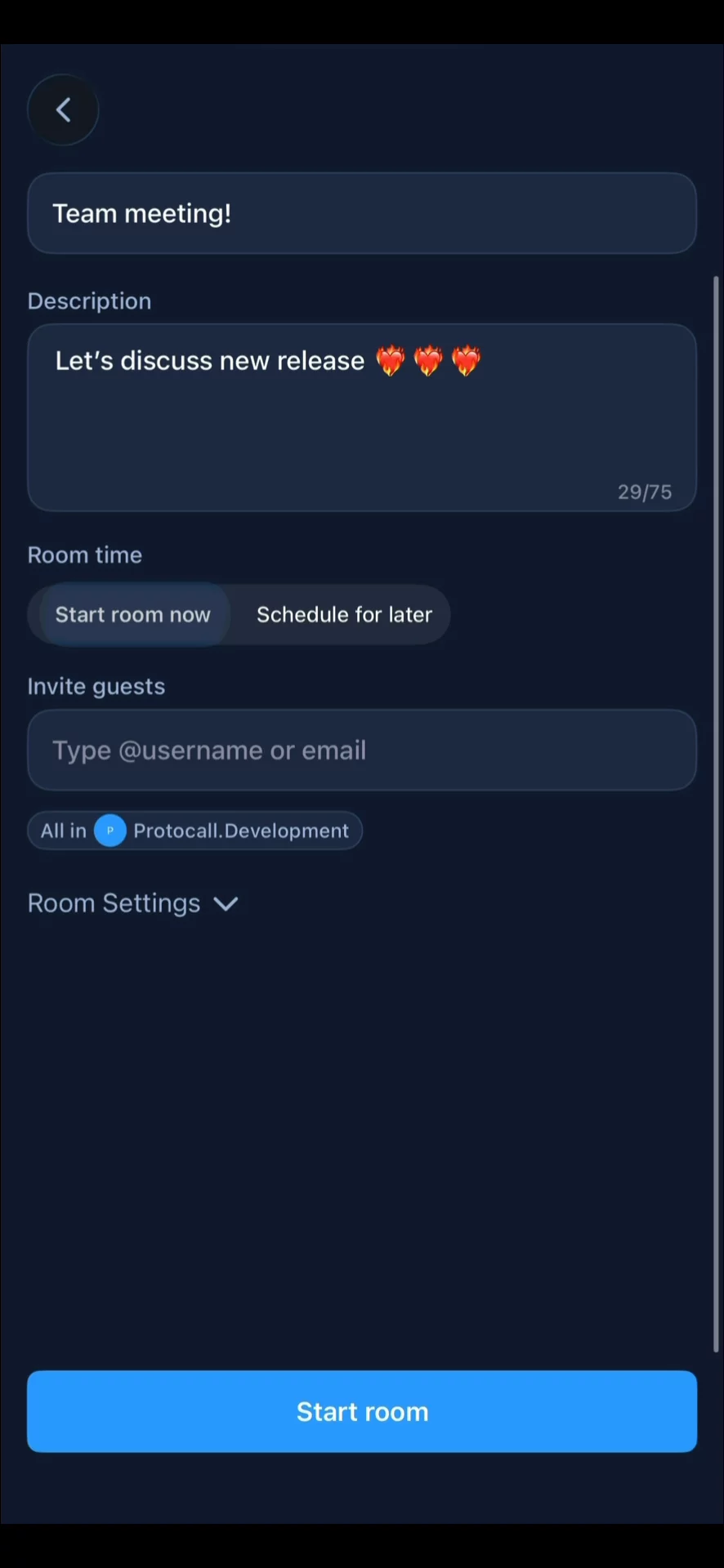The image size is (724, 1568).
Task: Switch to Schedule for later
Action: [x=344, y=614]
